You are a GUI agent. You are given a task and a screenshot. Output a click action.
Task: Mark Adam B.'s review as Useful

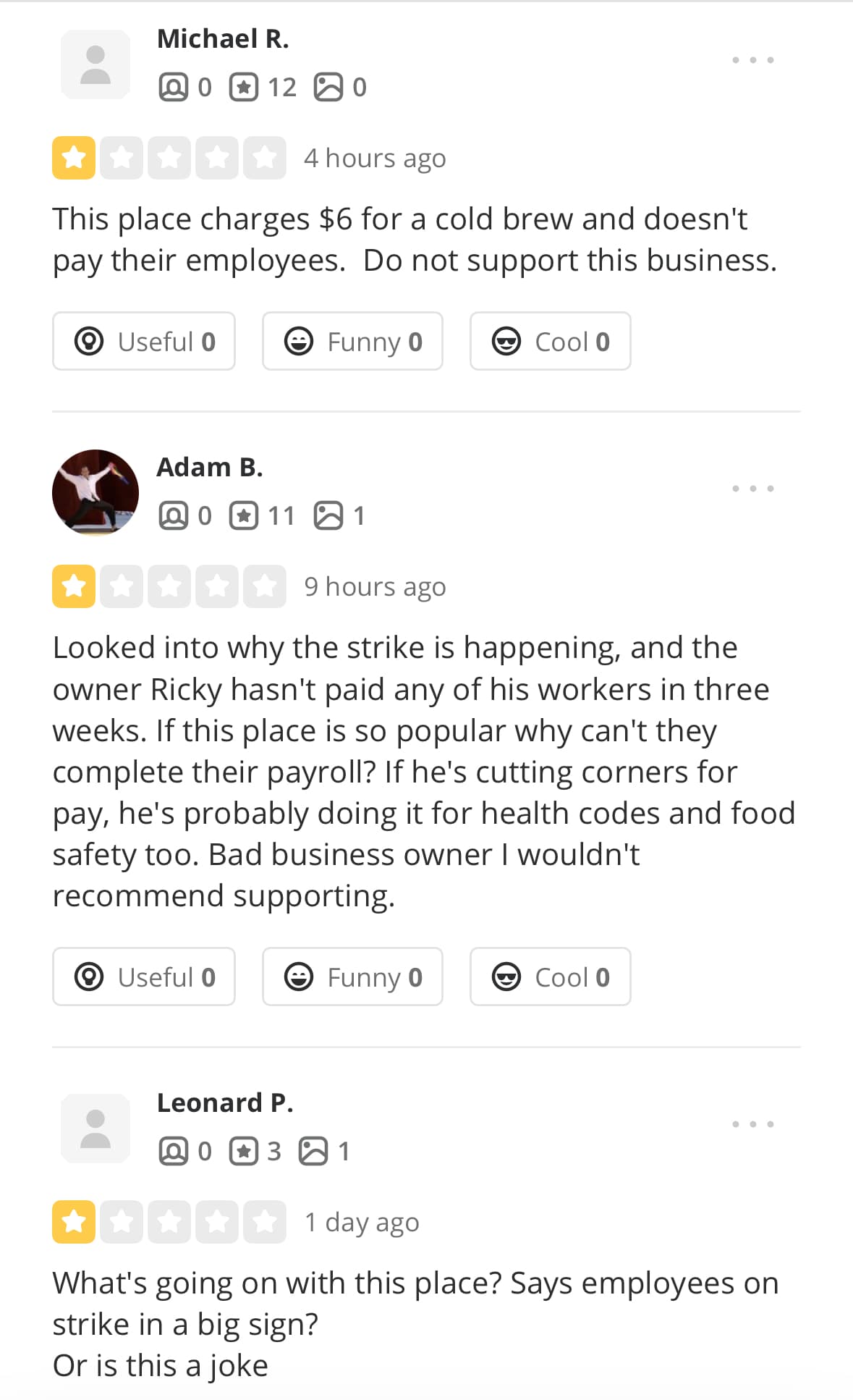pos(144,977)
